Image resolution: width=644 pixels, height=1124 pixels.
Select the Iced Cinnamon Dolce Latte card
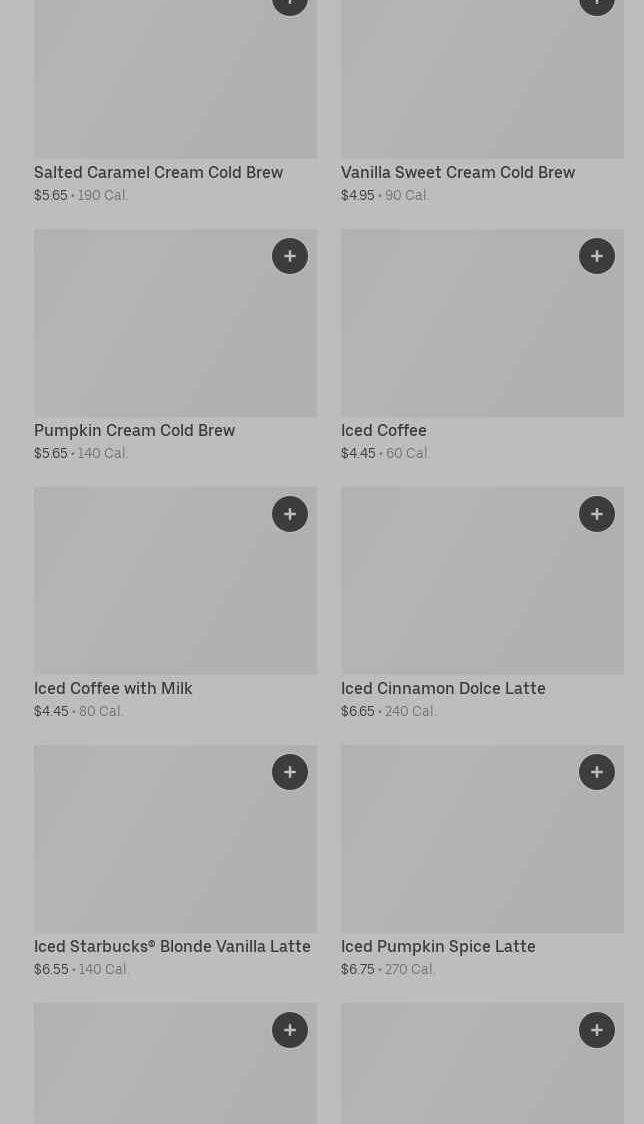click(443, 688)
